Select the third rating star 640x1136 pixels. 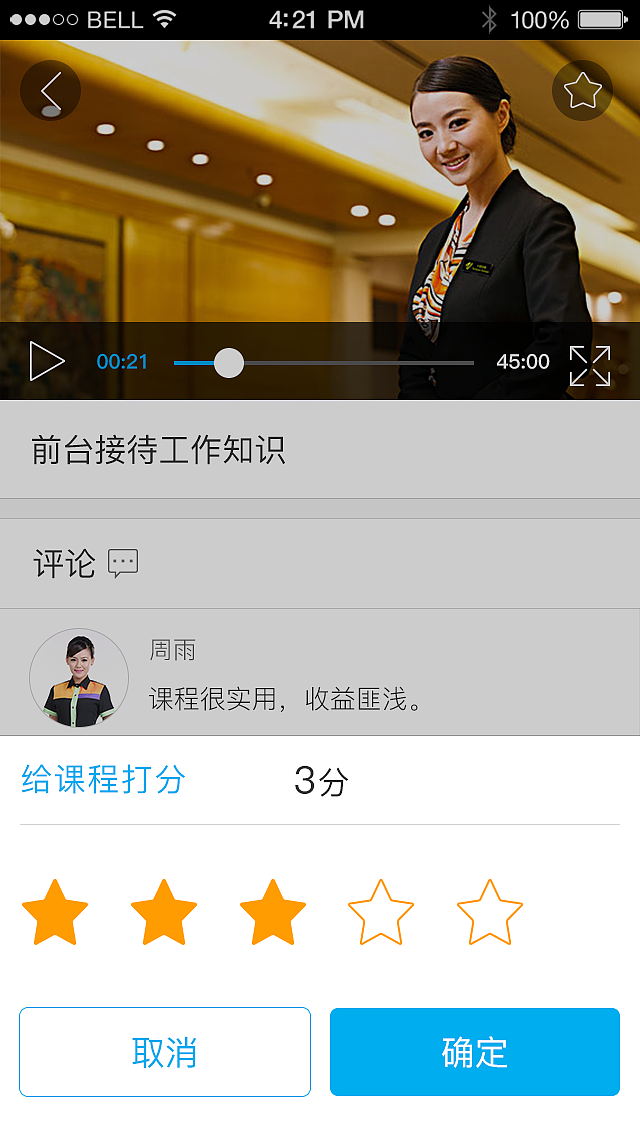[x=273, y=912]
